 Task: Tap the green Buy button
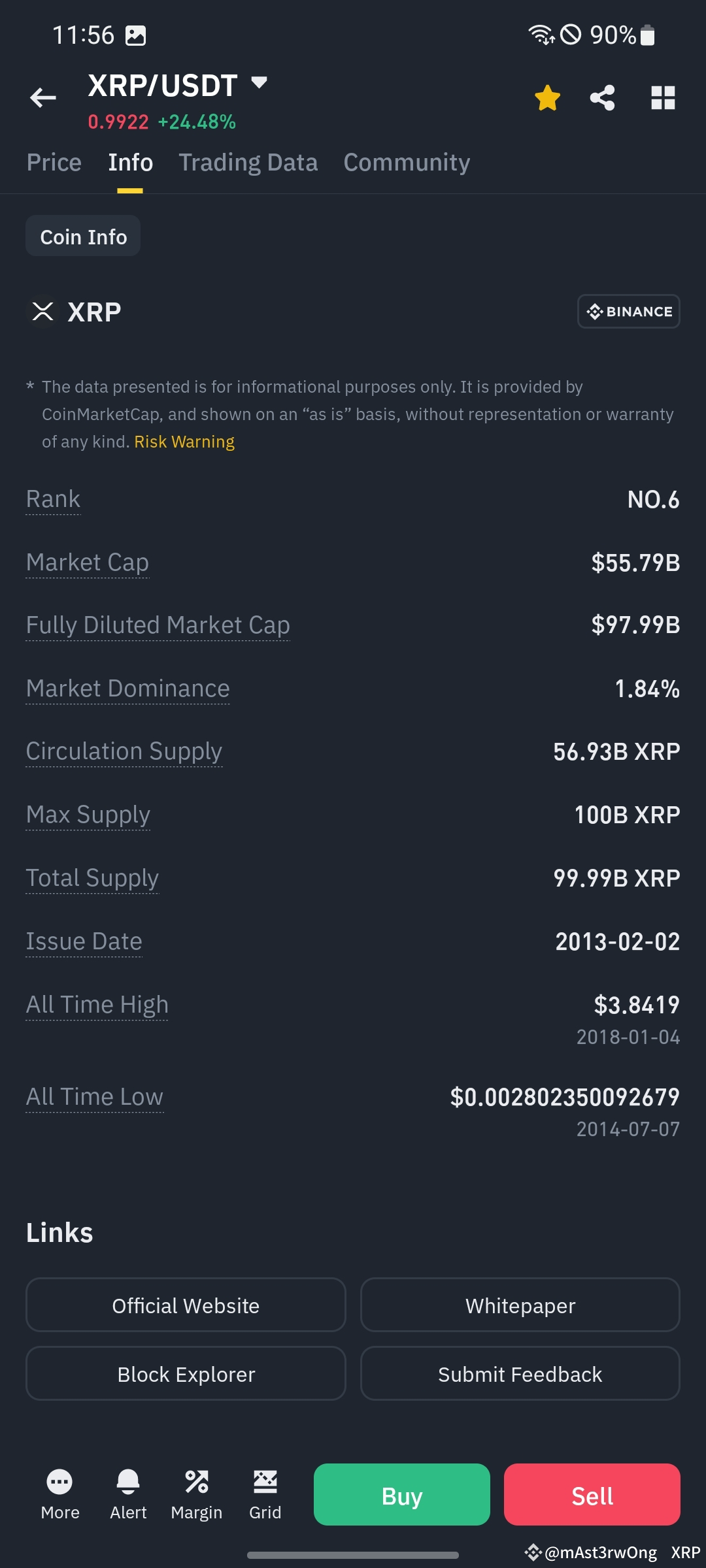coord(401,1495)
